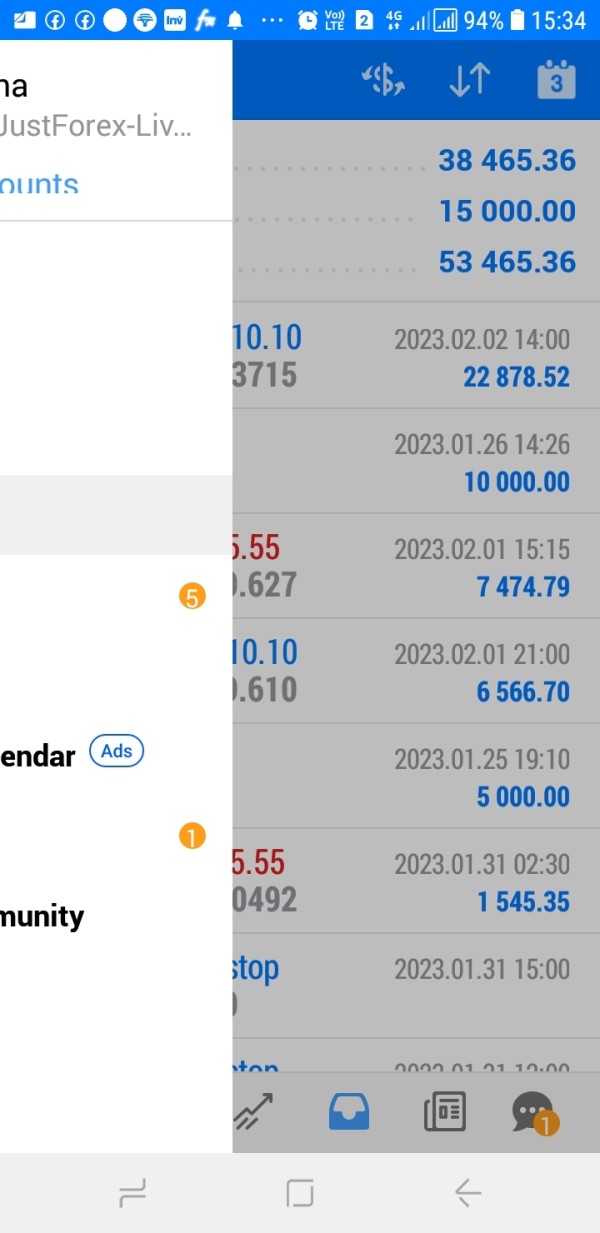The height and width of the screenshot is (1233, 600).
Task: Open the trade entry with 7 474.79
Action: tap(416, 566)
